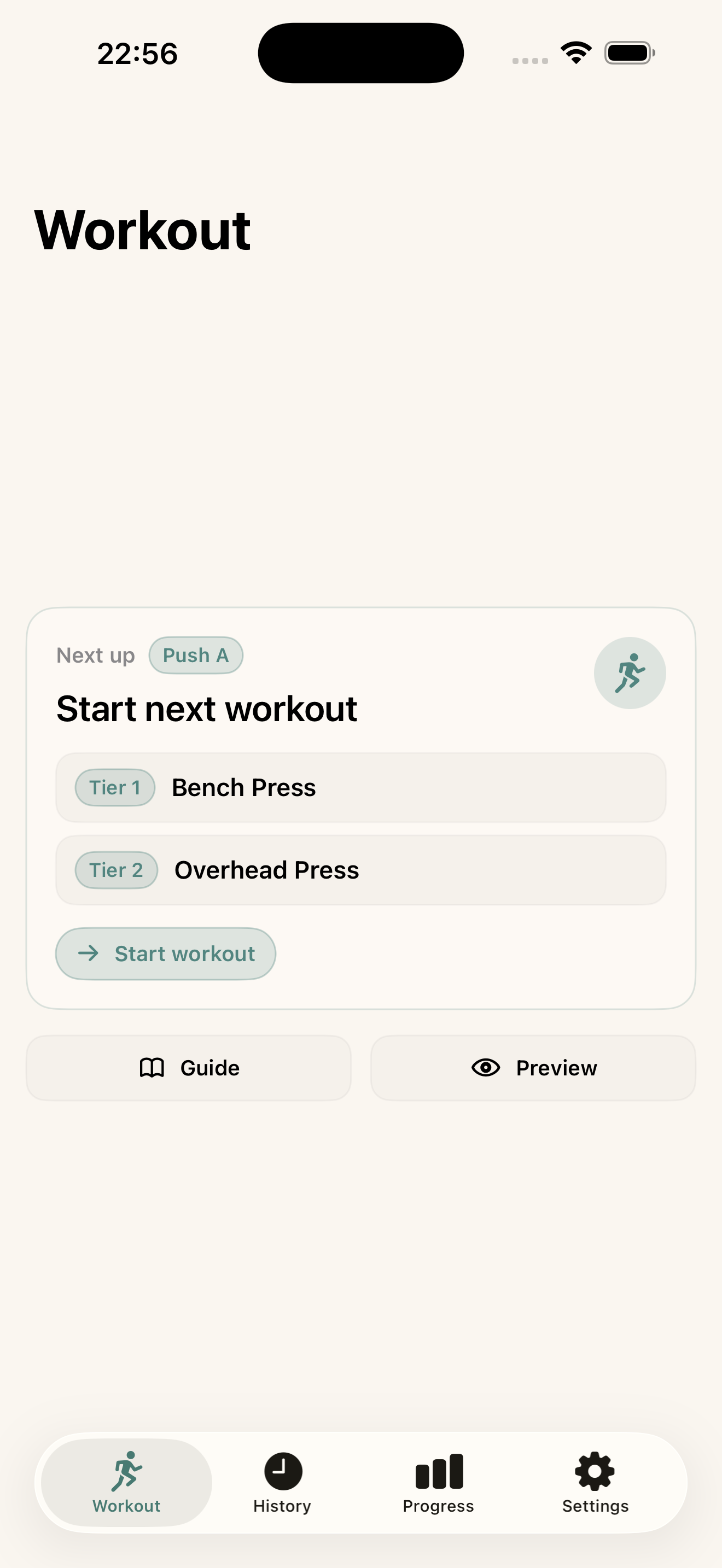Preview the upcoming workout

click(533, 1068)
